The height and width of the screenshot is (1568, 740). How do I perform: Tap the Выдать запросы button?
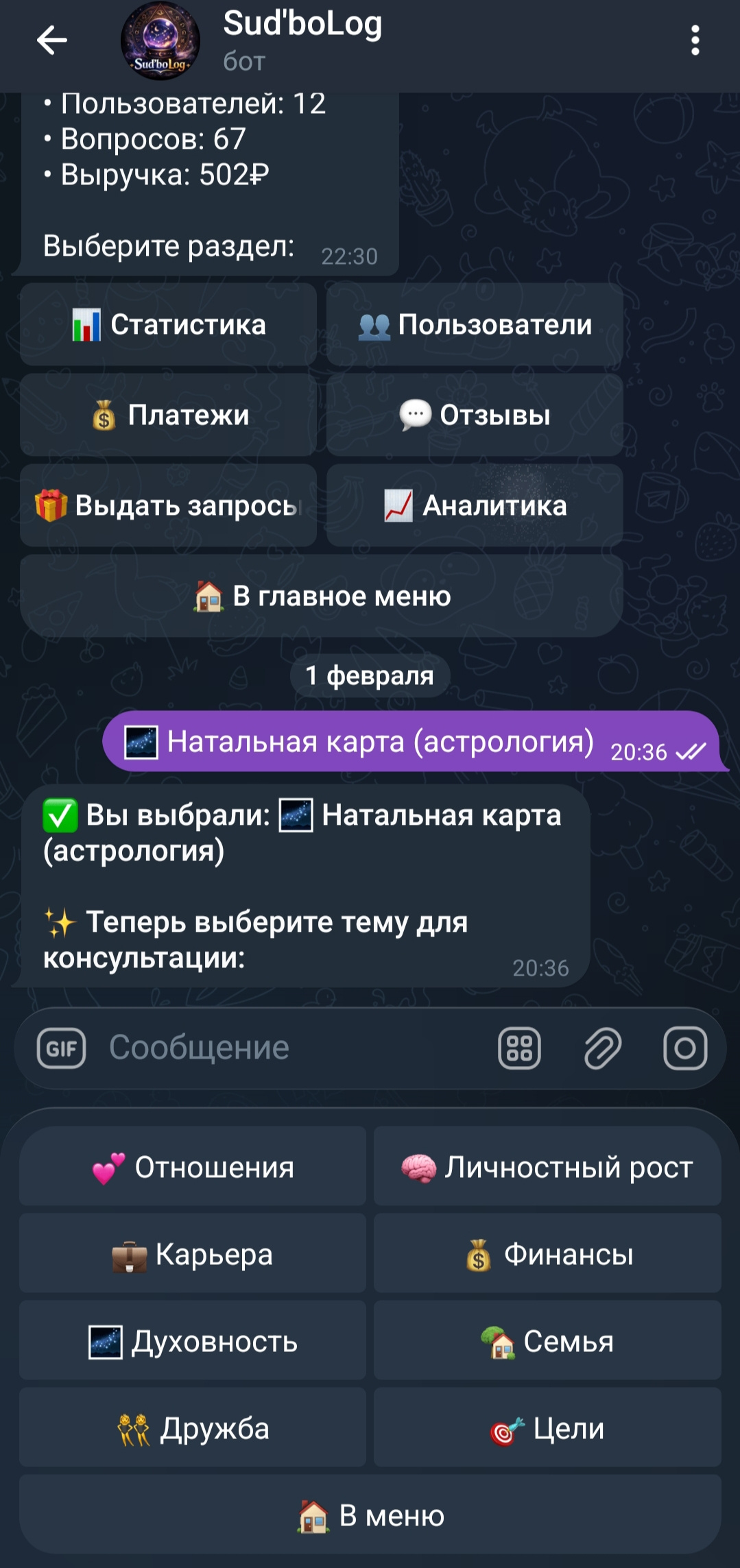pos(169,505)
